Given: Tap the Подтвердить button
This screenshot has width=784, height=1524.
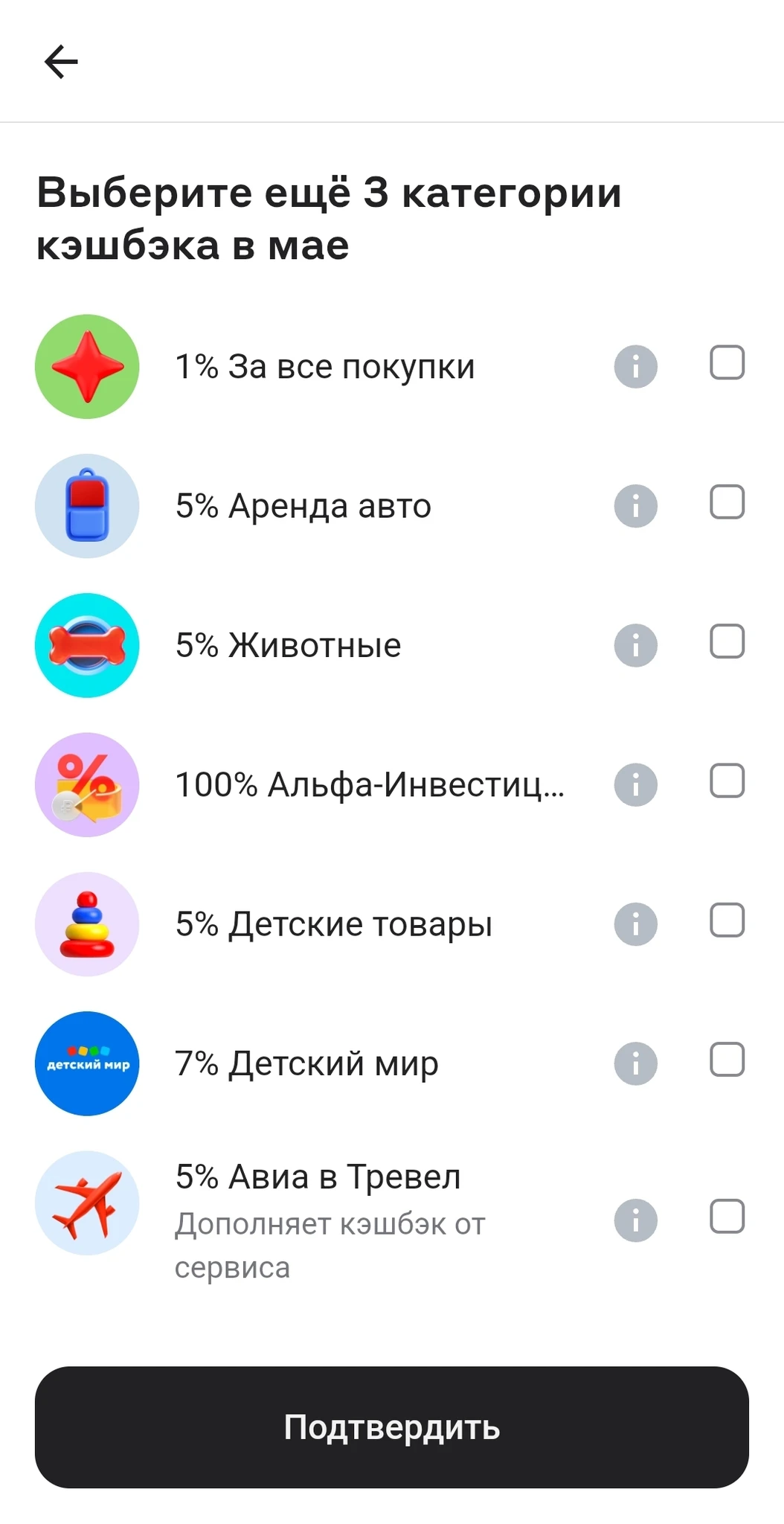Looking at the screenshot, I should pos(392,1427).
